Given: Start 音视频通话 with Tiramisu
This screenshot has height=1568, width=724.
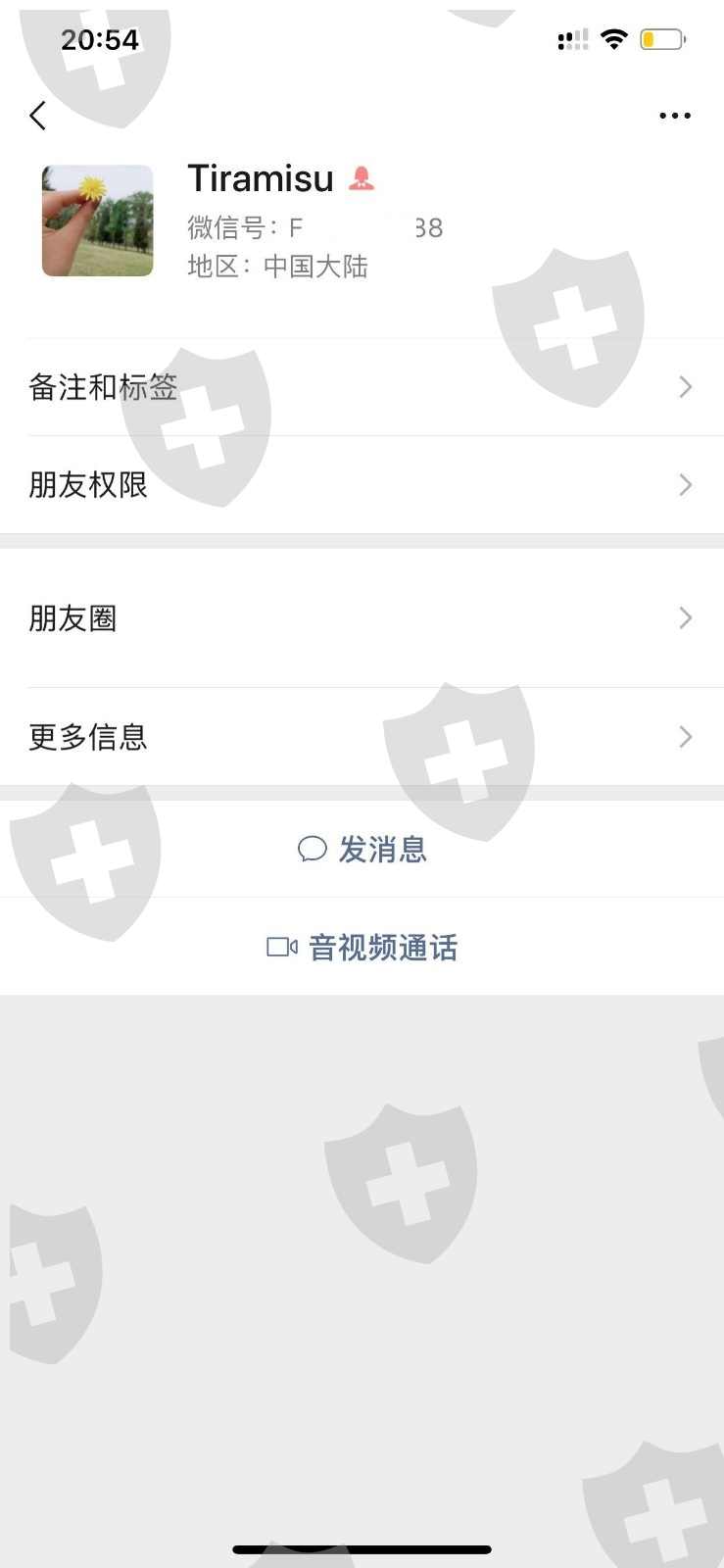Looking at the screenshot, I should click(x=362, y=948).
